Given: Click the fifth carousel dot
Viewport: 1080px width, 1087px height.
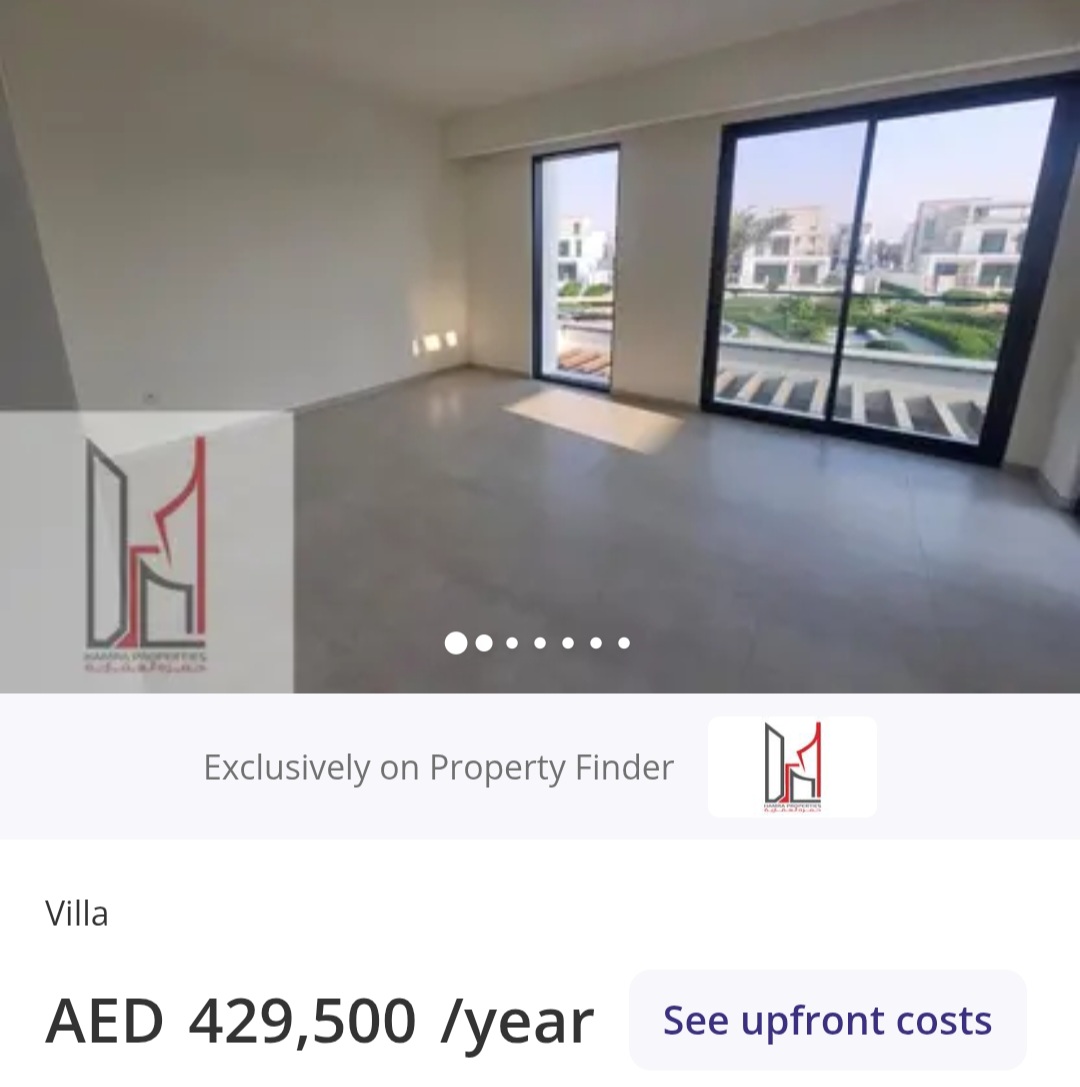Looking at the screenshot, I should 568,643.
